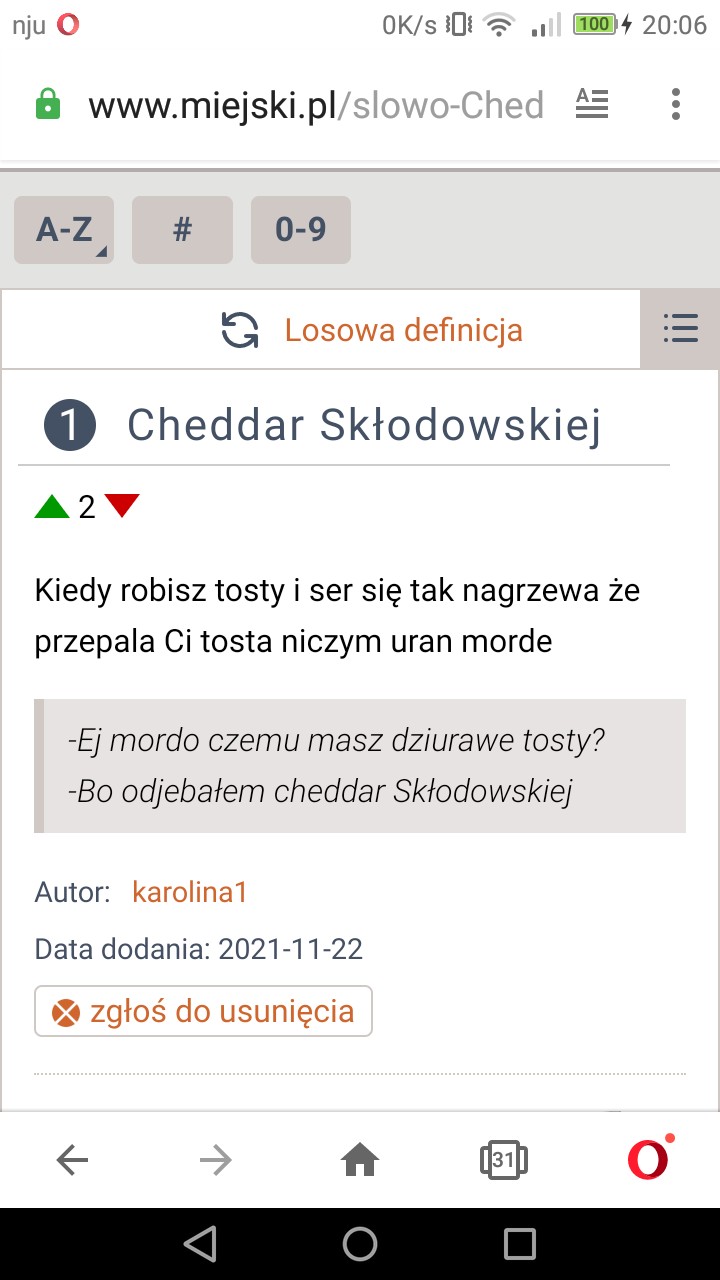Open the Opera menu
Screen dimensions: 720x1280
(x=648, y=1159)
